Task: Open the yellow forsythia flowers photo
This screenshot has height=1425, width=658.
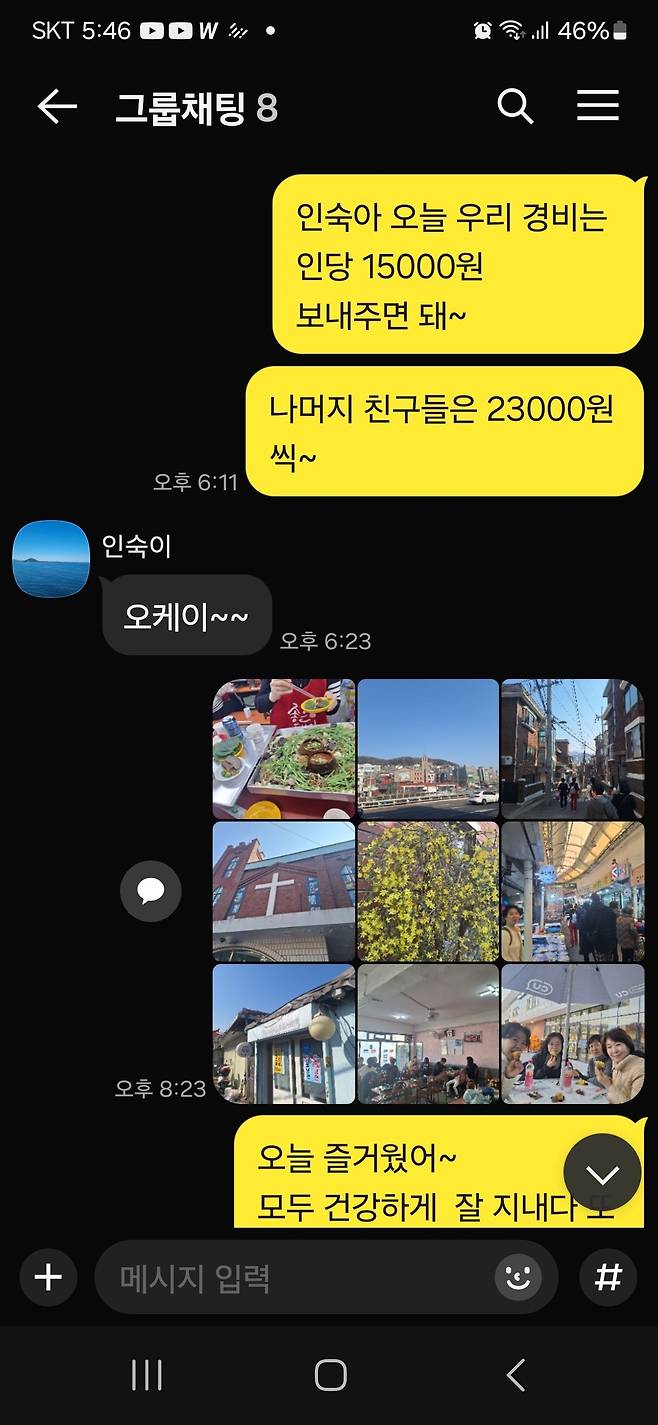Action: 428,891
